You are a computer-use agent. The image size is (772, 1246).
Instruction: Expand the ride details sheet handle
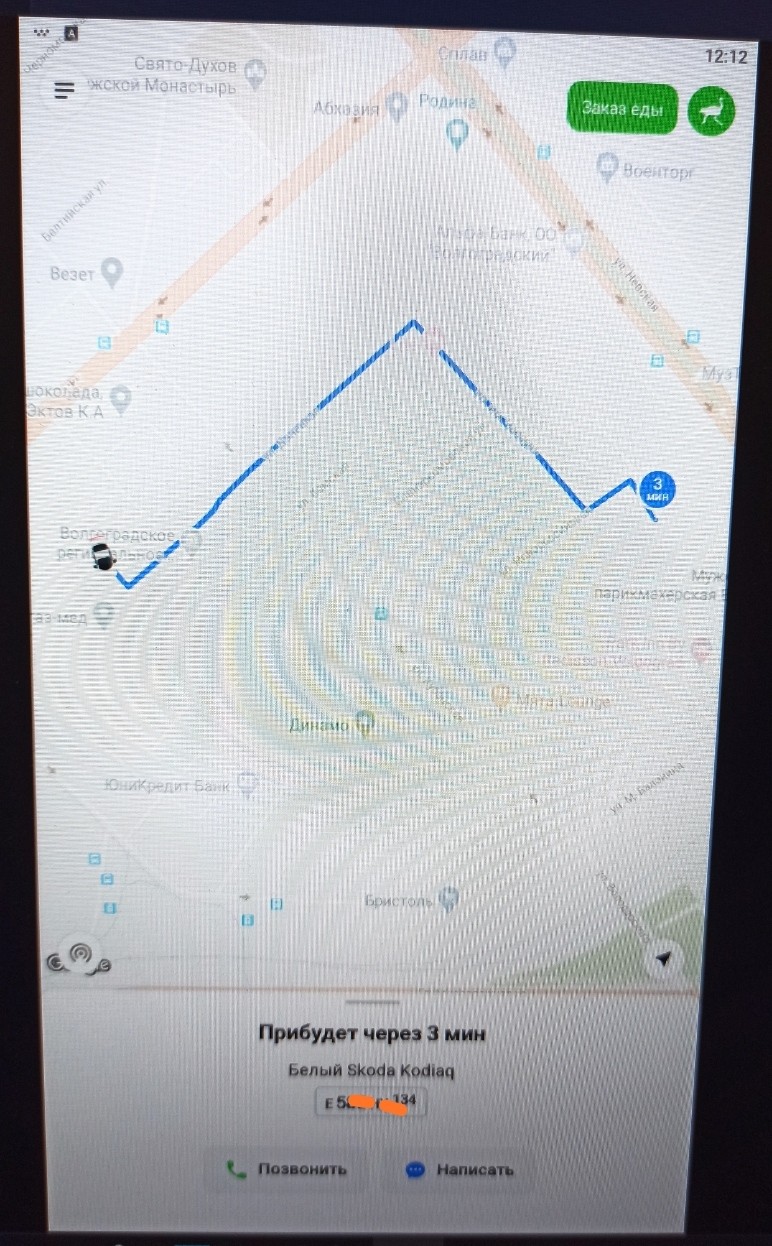372,1001
